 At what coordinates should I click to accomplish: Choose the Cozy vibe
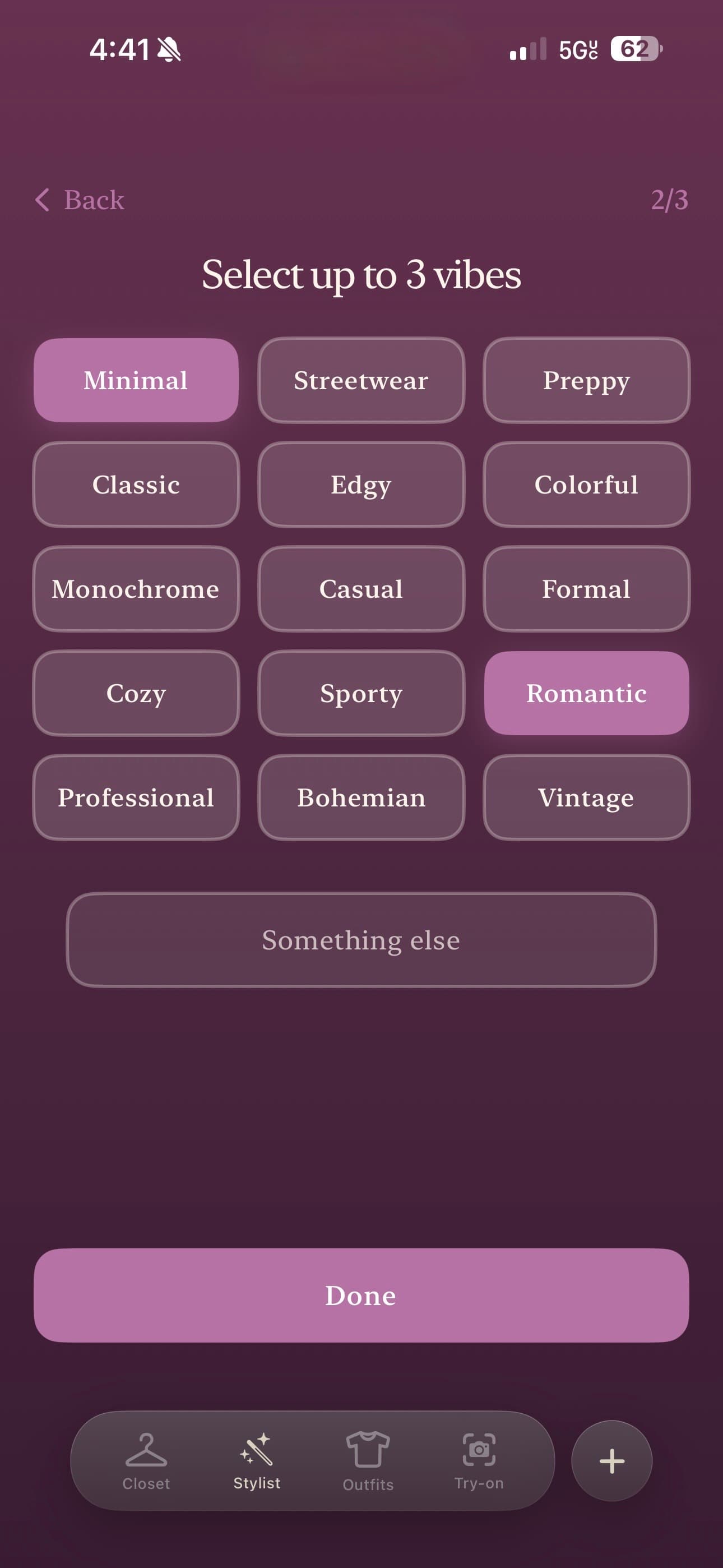(136, 693)
